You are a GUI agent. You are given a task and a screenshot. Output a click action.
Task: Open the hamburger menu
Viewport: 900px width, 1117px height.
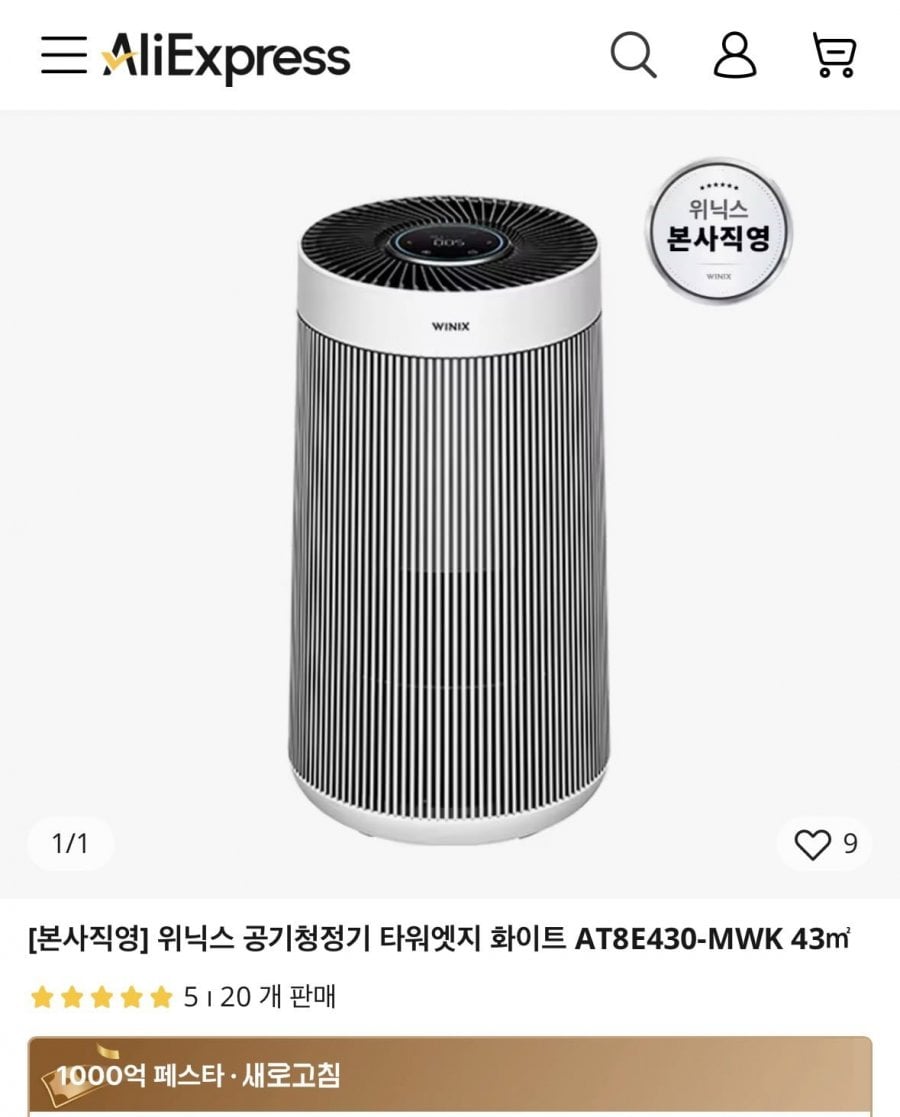pos(64,55)
